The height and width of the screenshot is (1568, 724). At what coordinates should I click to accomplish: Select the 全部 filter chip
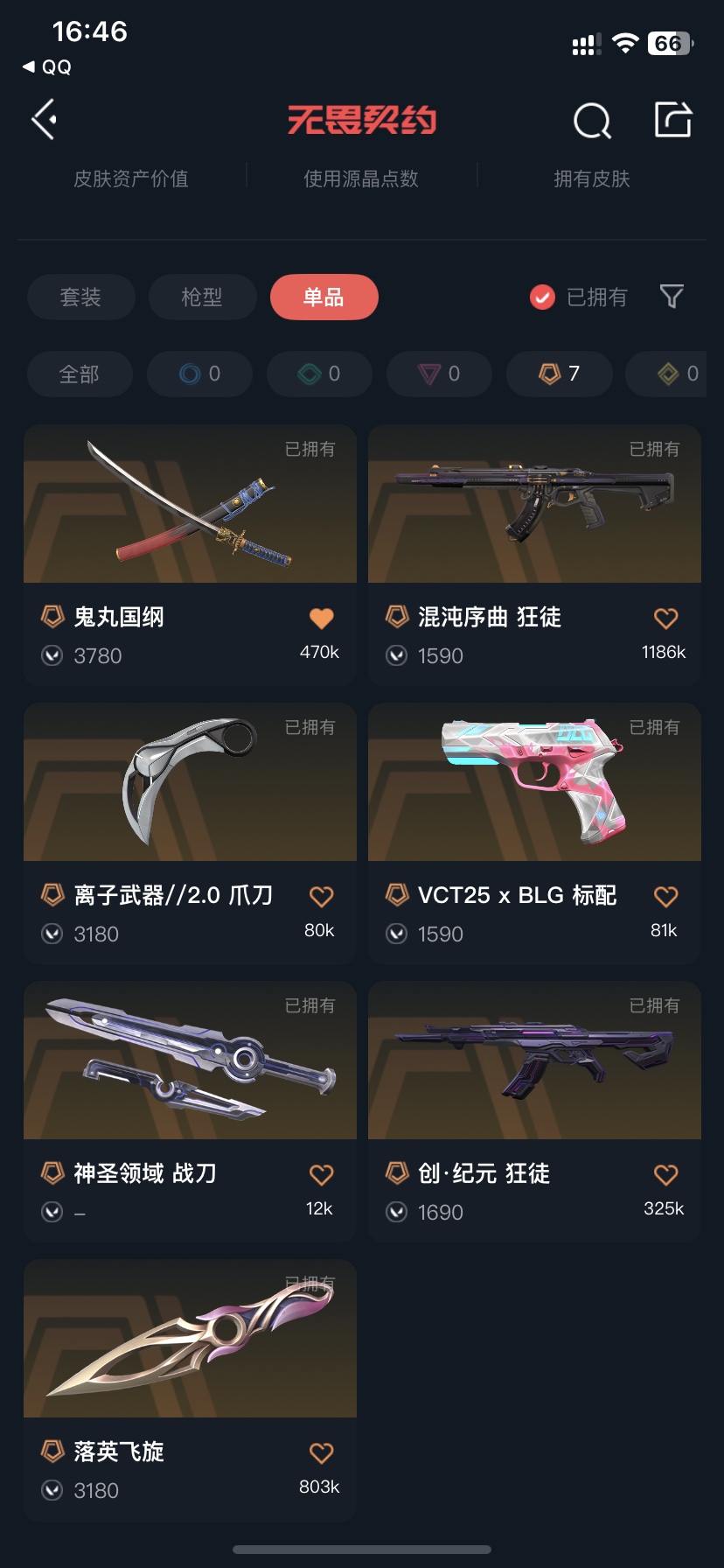(80, 374)
